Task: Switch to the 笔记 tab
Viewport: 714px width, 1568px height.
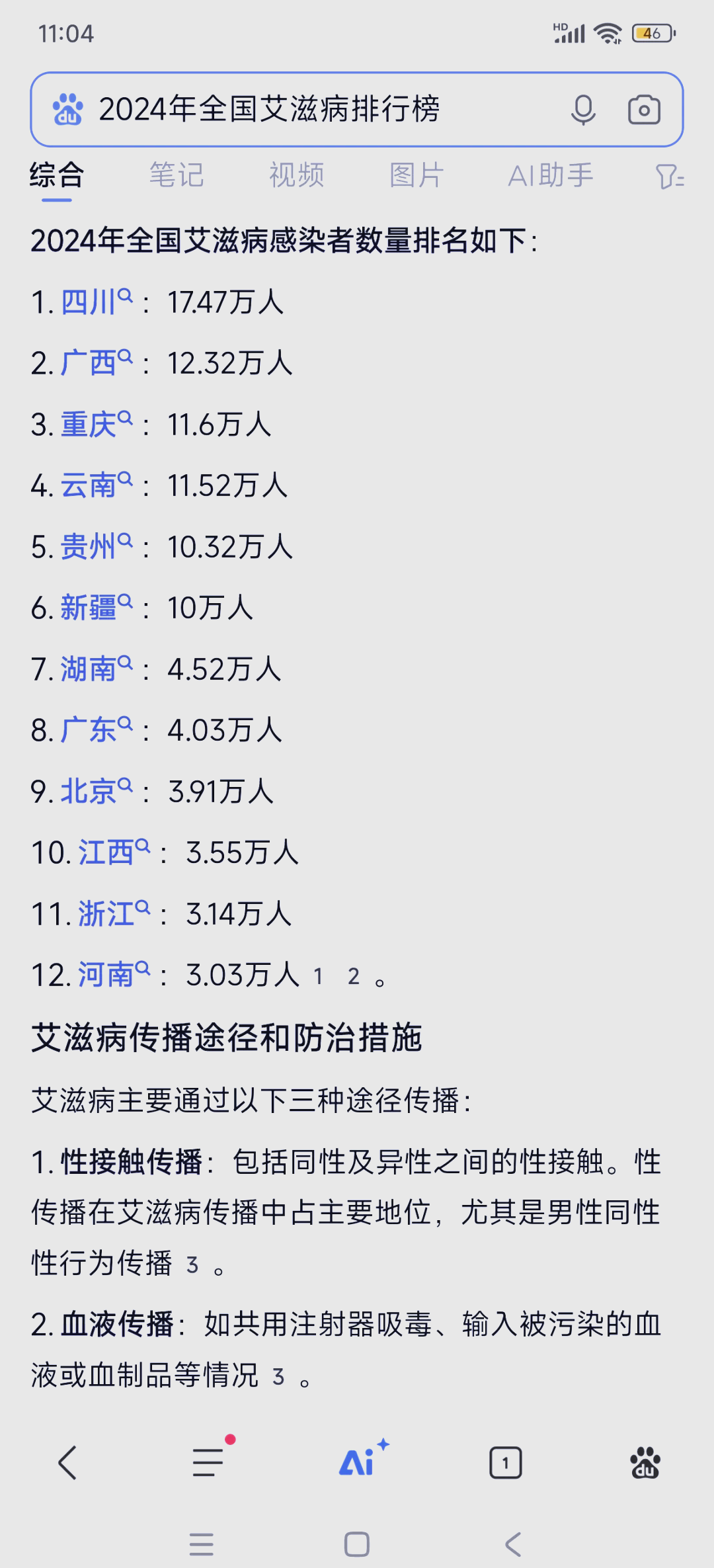Action: point(177,175)
